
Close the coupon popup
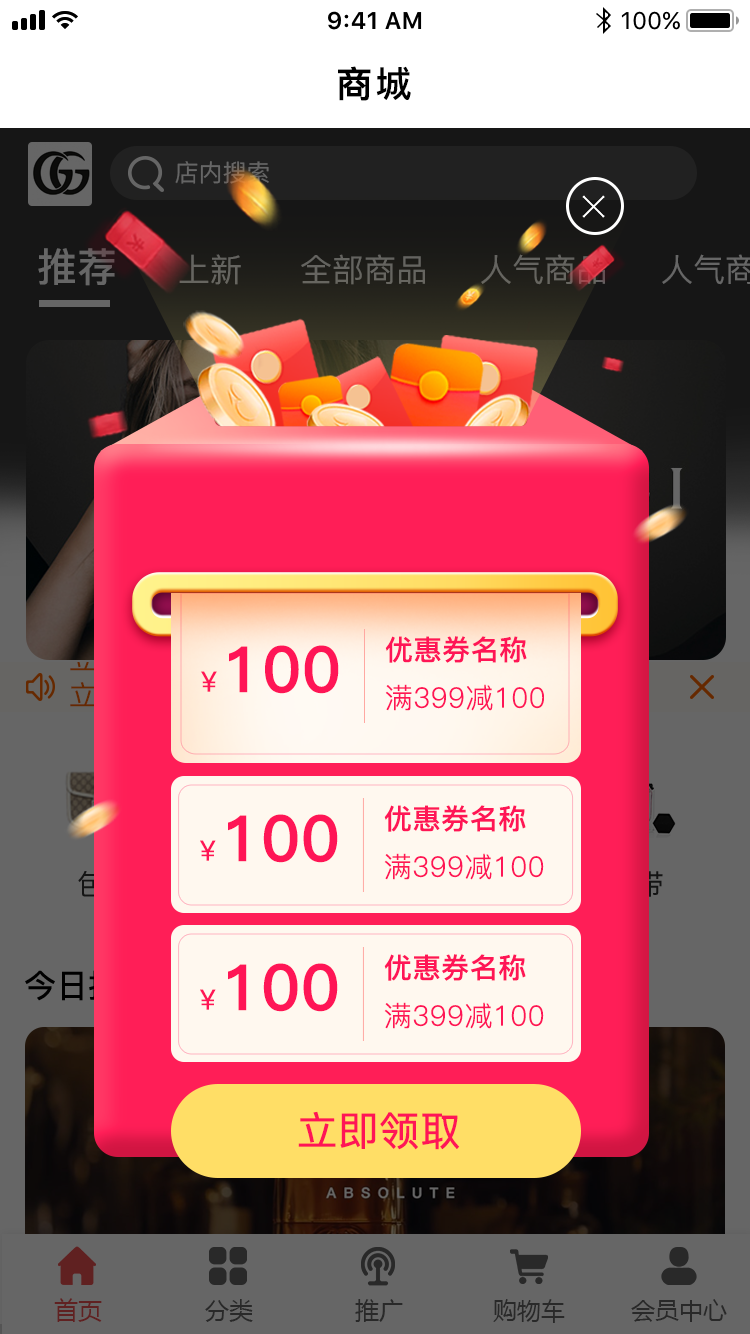(x=594, y=207)
